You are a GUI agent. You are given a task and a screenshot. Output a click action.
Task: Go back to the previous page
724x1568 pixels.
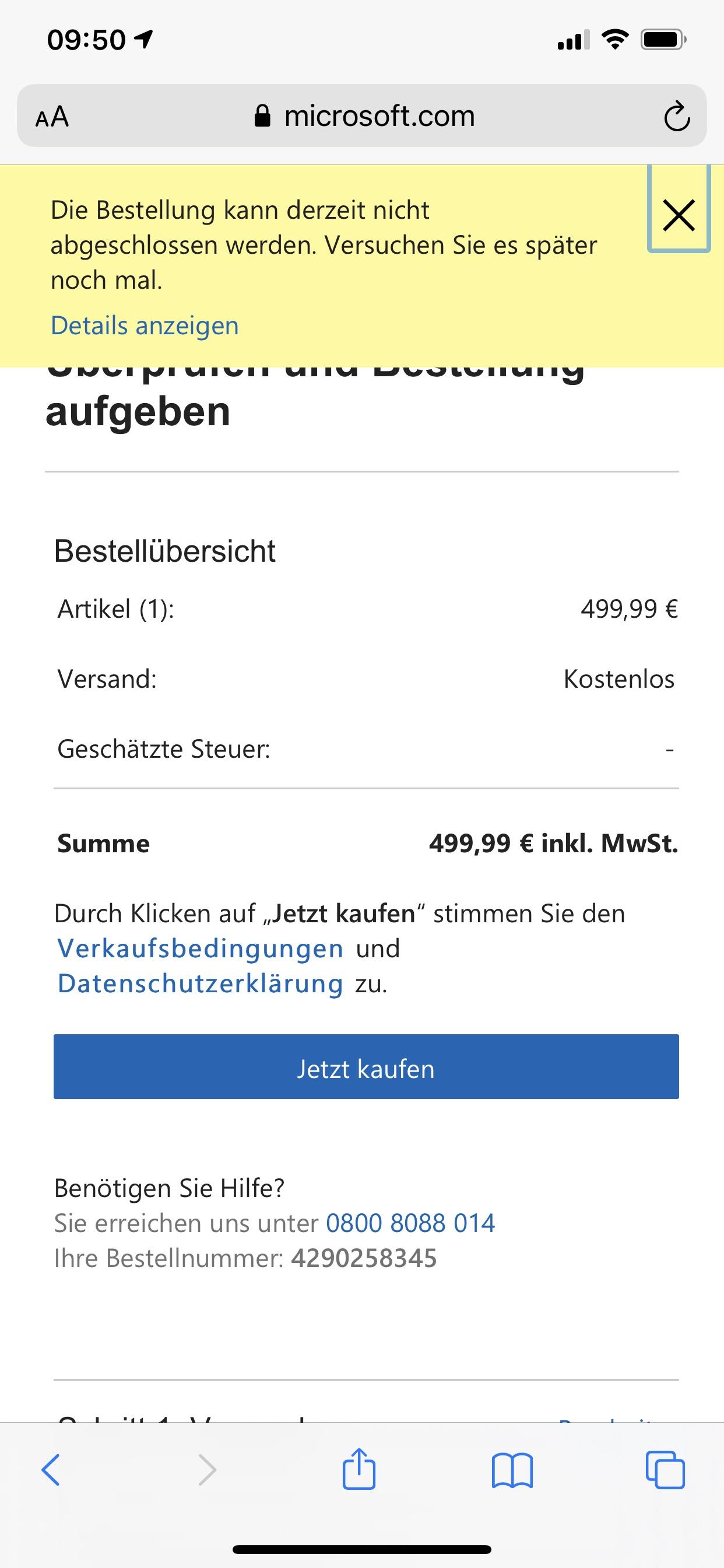51,1469
